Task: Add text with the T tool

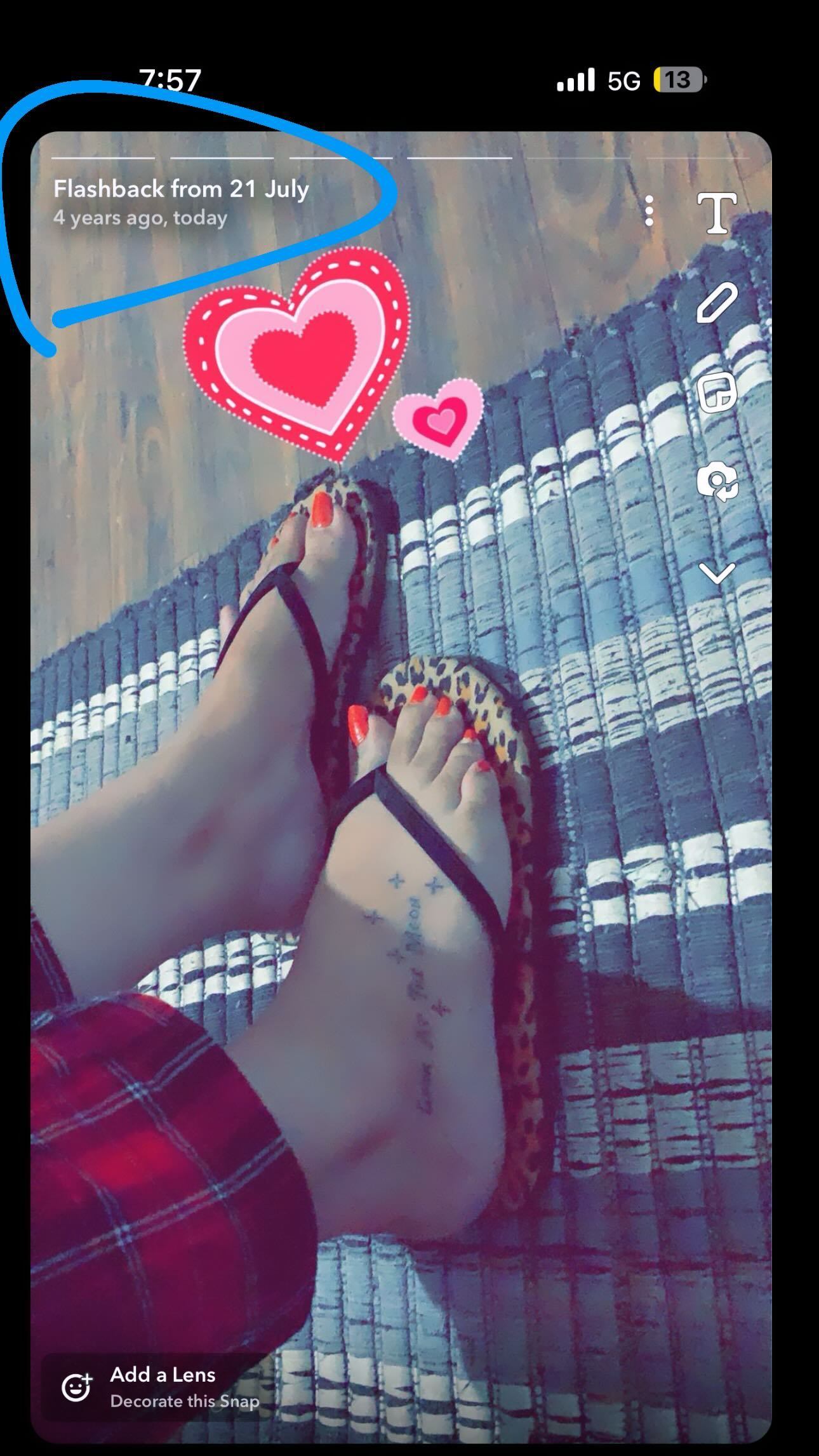Action: point(717,213)
